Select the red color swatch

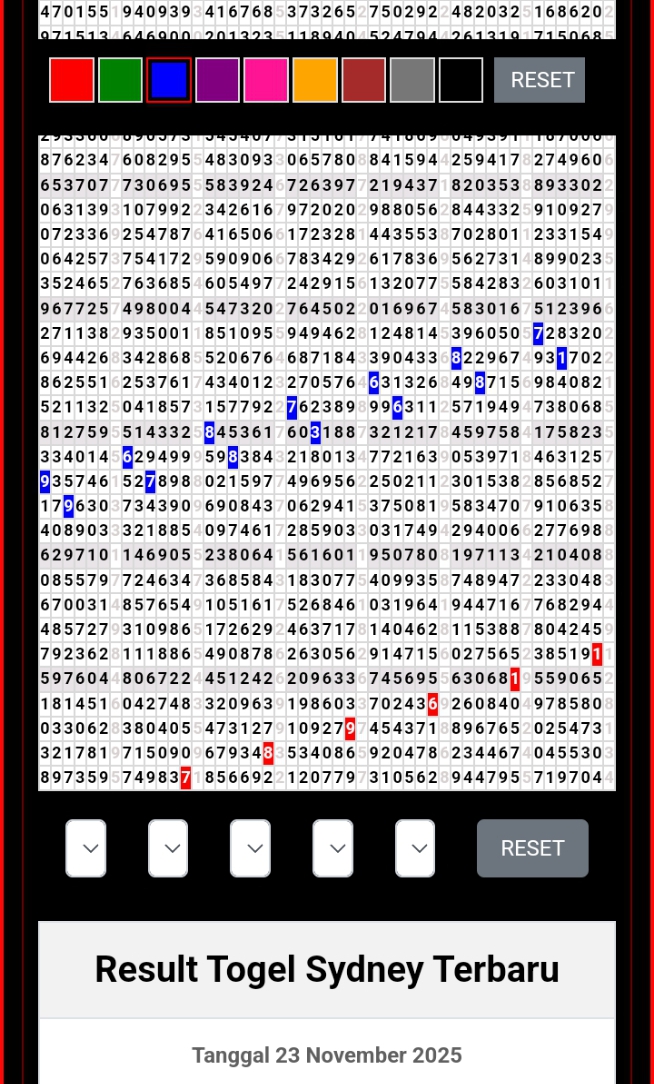coord(72,80)
